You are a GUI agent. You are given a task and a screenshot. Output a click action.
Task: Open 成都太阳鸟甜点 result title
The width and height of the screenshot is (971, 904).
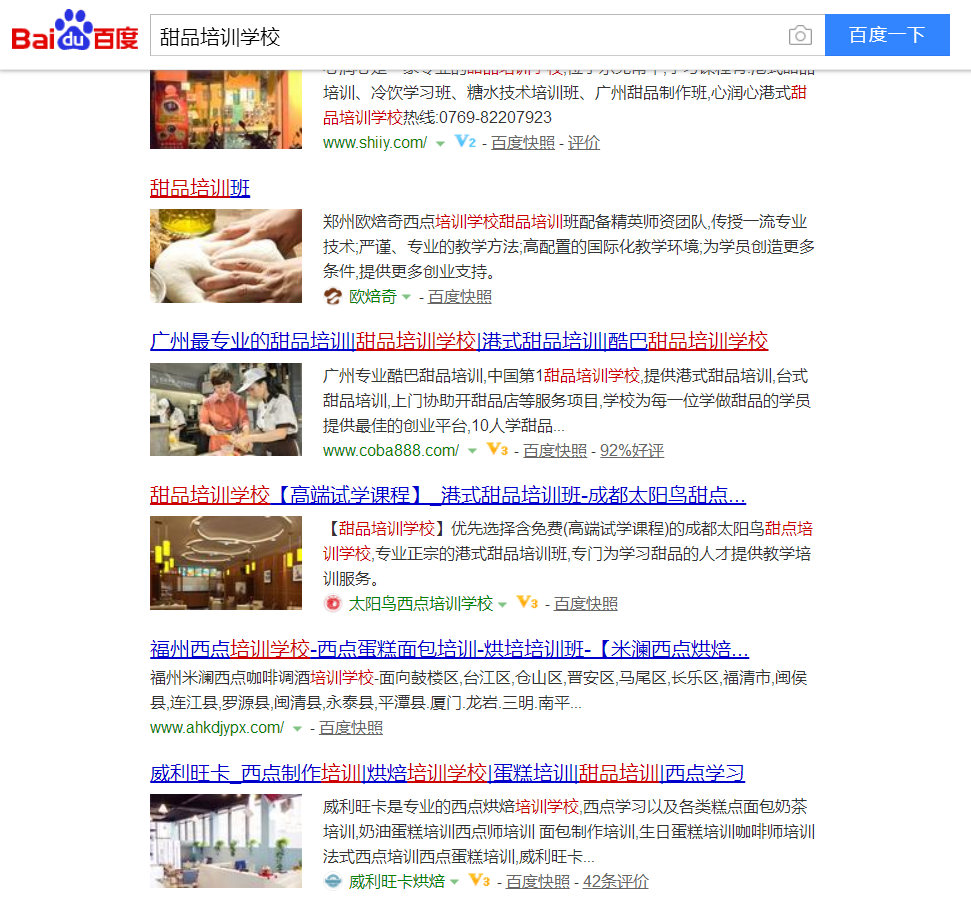tap(447, 495)
